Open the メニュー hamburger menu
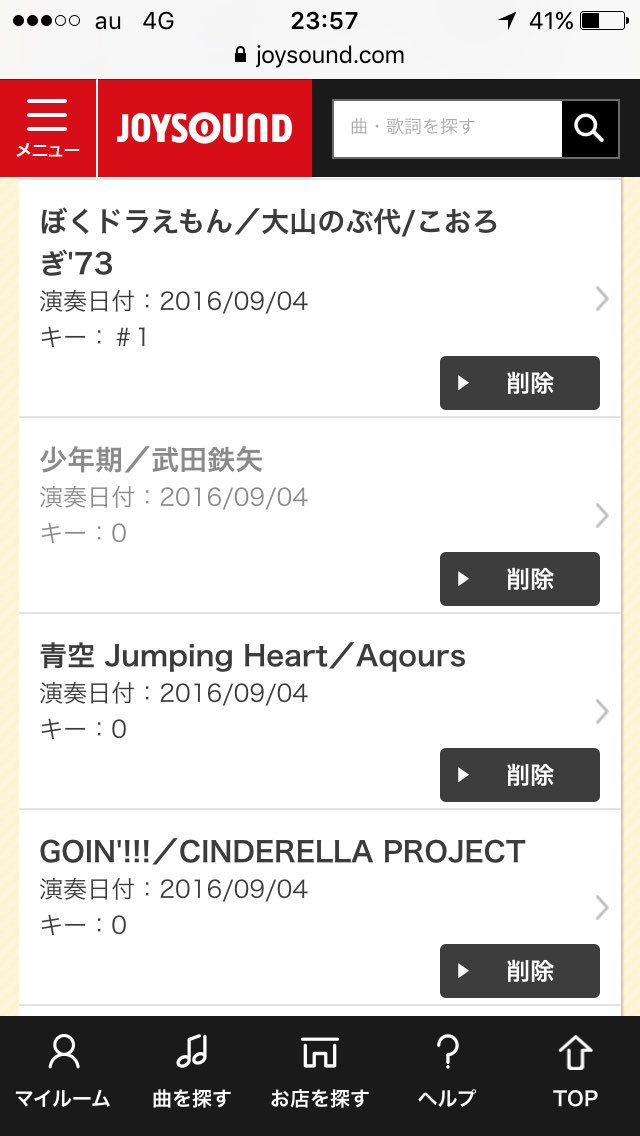 (x=48, y=128)
